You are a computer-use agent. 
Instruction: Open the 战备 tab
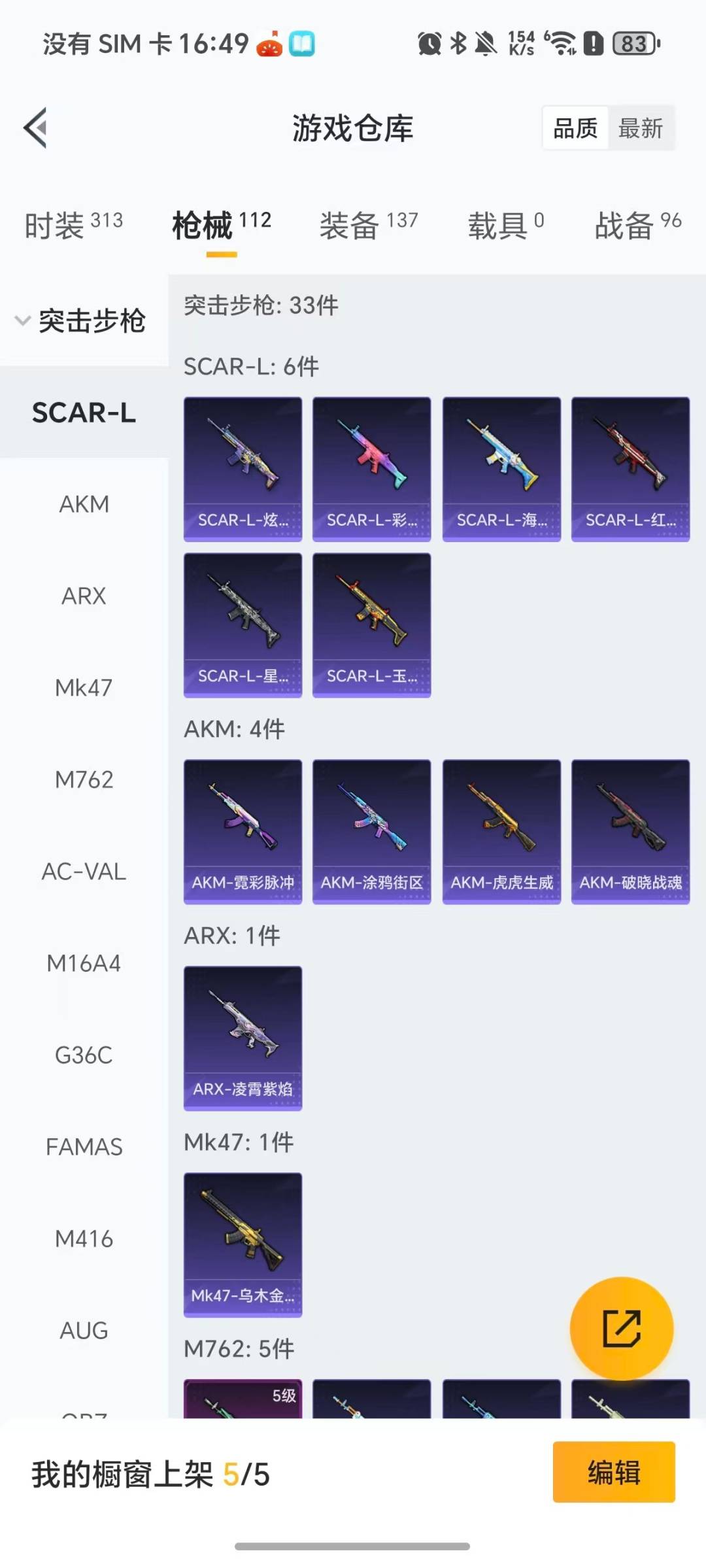(x=637, y=225)
